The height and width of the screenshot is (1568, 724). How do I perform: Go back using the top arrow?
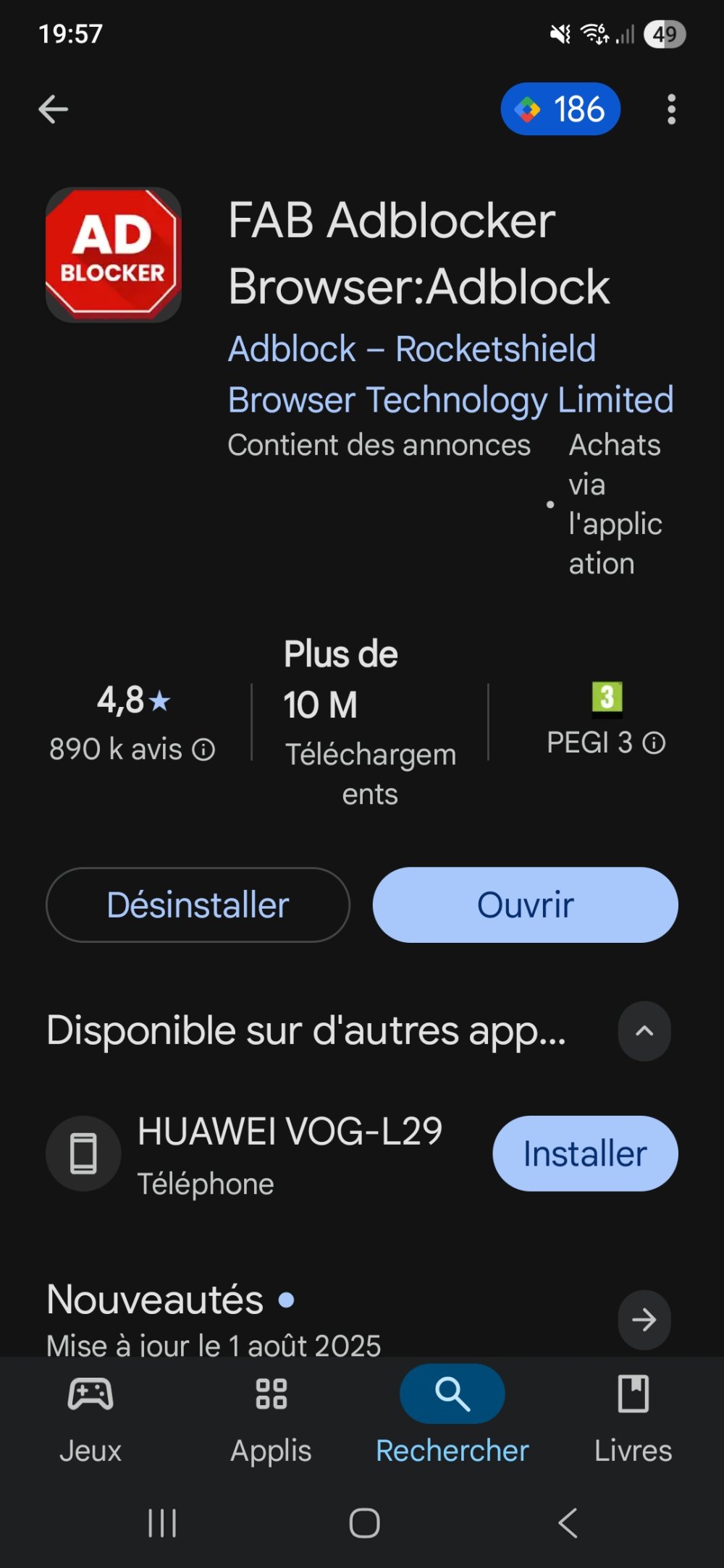[x=53, y=110]
